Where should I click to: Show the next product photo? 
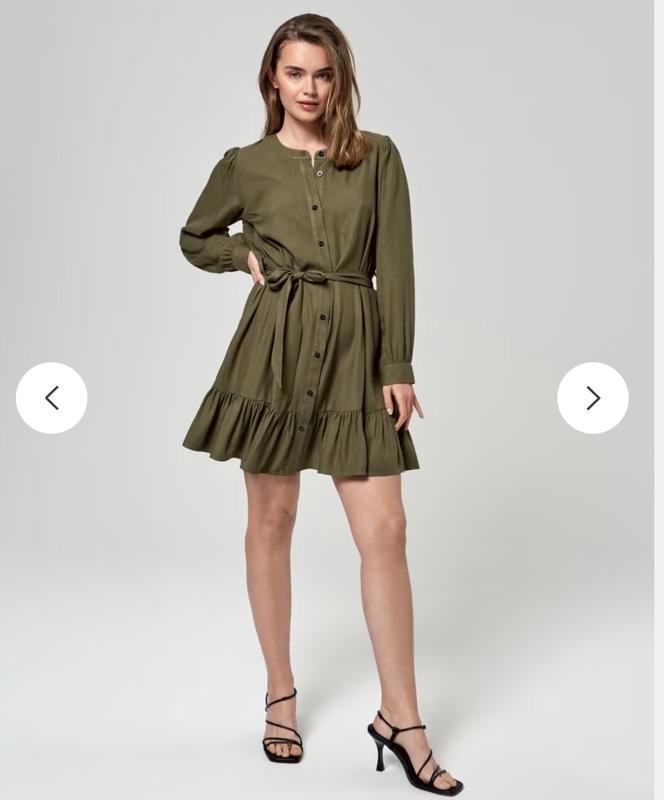(x=592, y=398)
